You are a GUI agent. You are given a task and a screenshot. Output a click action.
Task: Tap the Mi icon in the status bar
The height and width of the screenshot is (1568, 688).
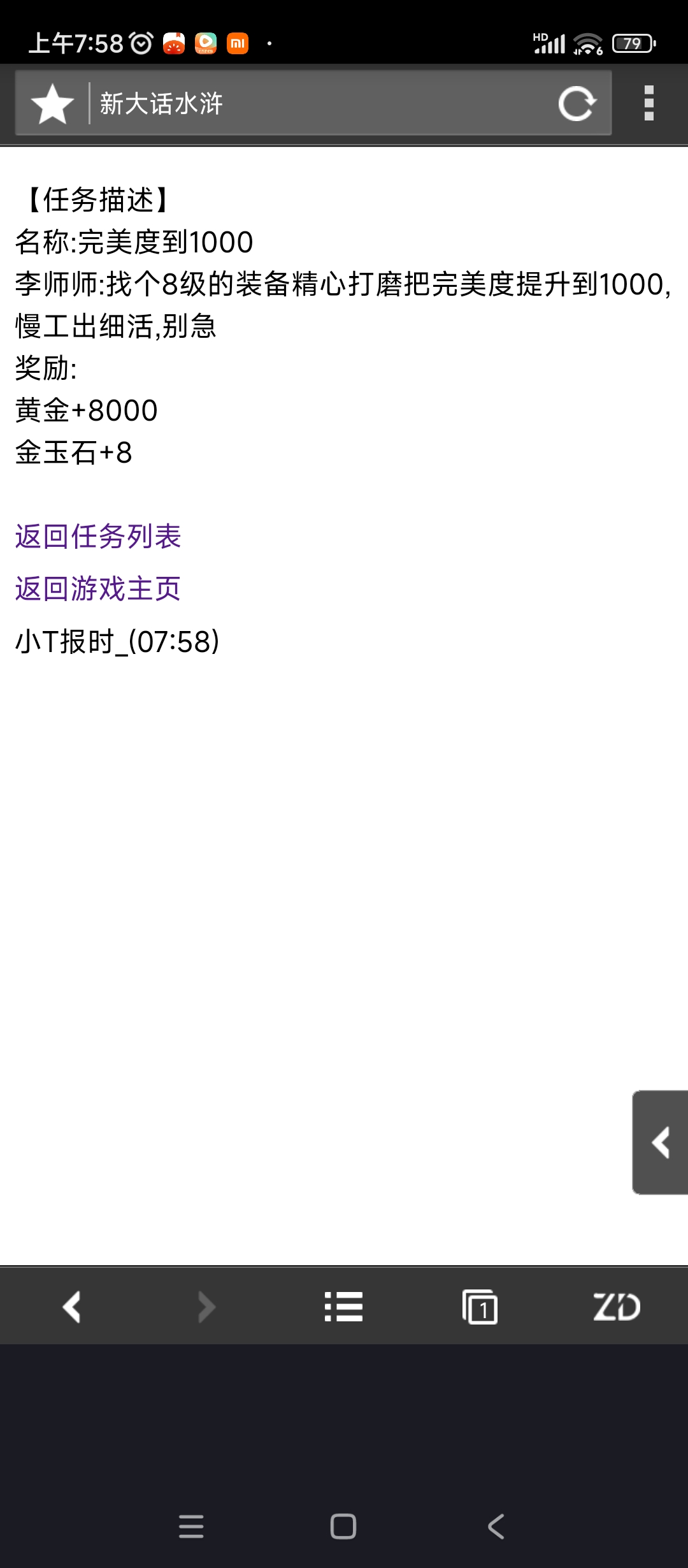(238, 43)
